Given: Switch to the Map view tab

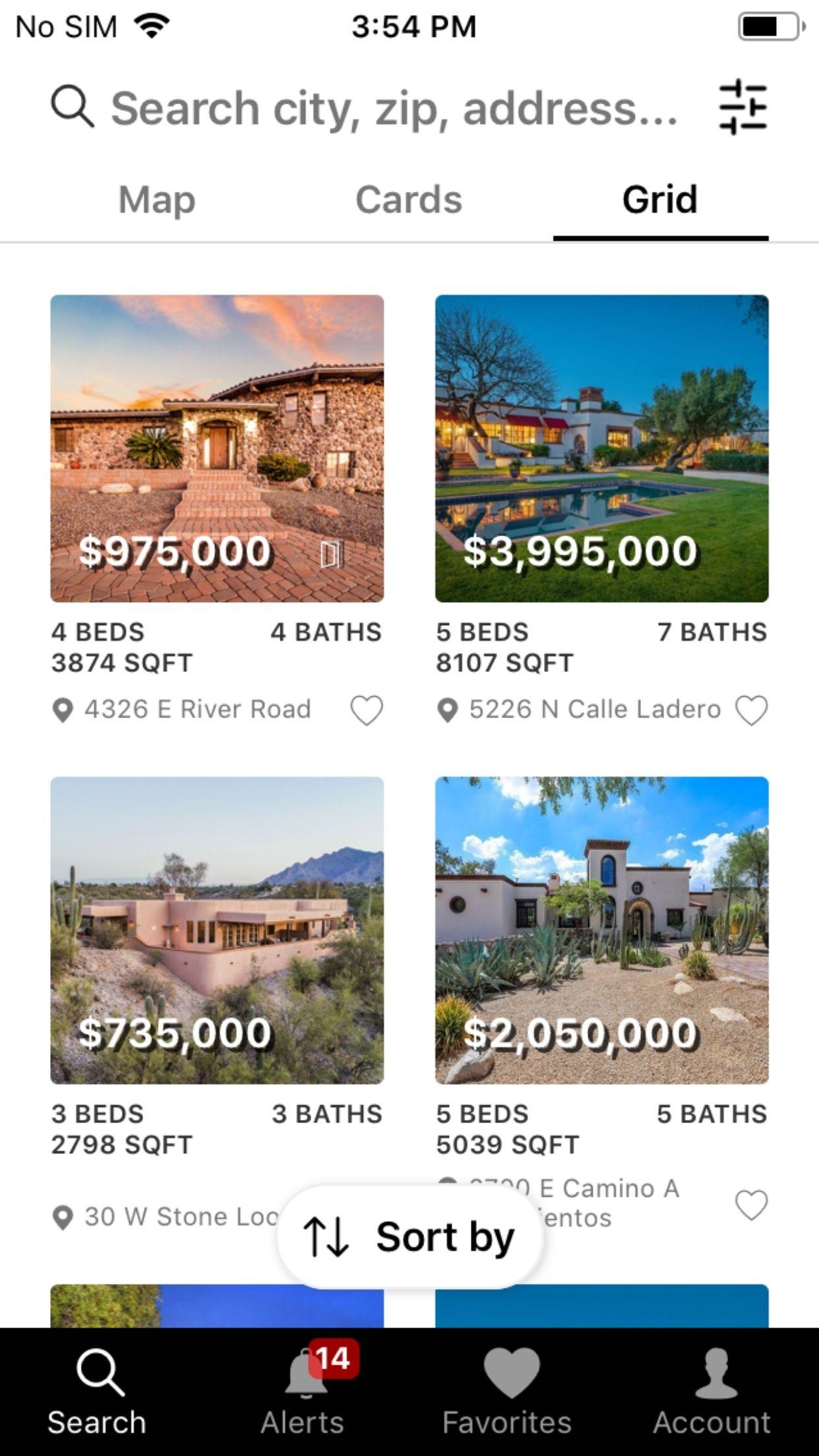Looking at the screenshot, I should [x=157, y=199].
